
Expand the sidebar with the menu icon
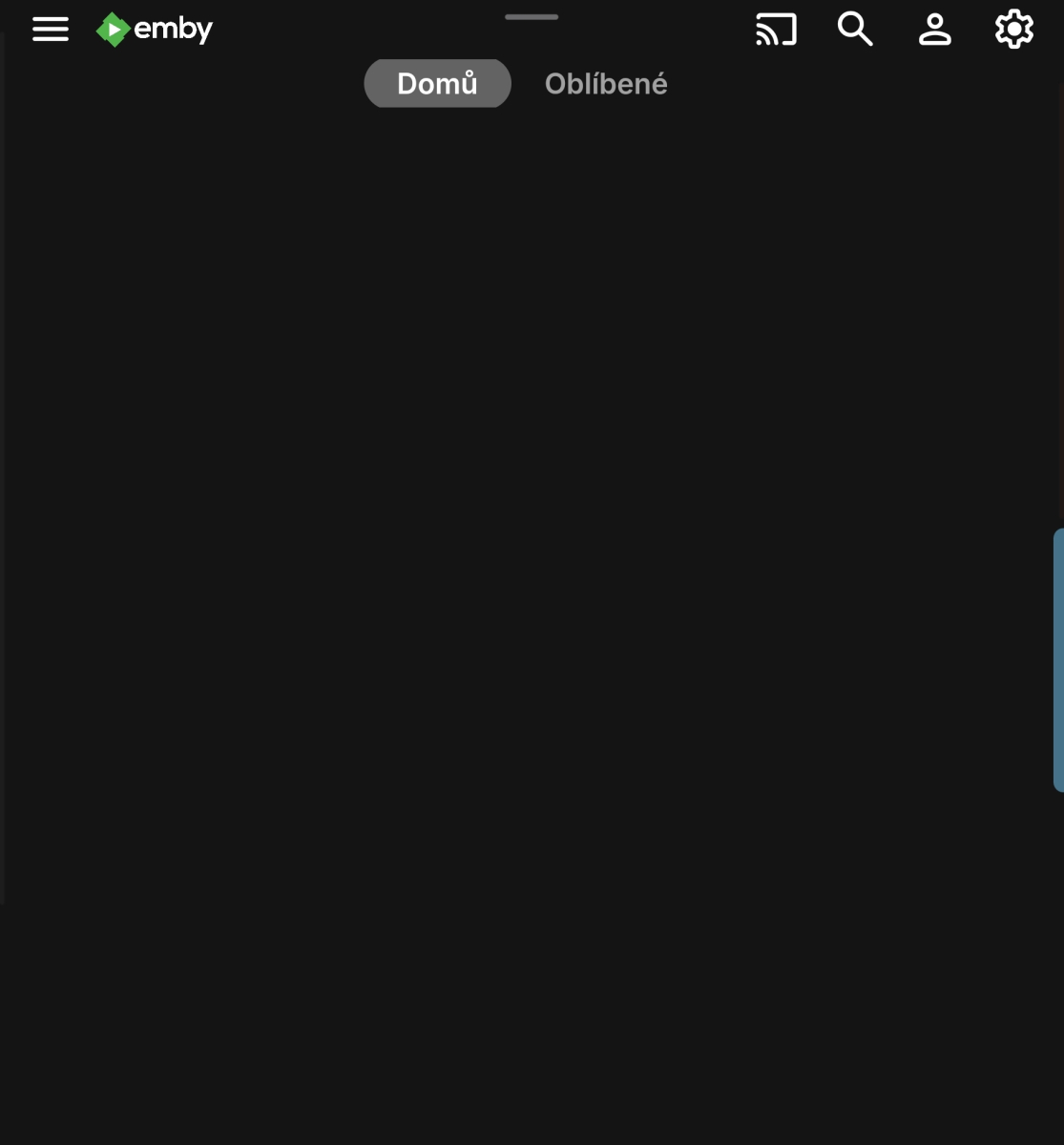coord(50,29)
